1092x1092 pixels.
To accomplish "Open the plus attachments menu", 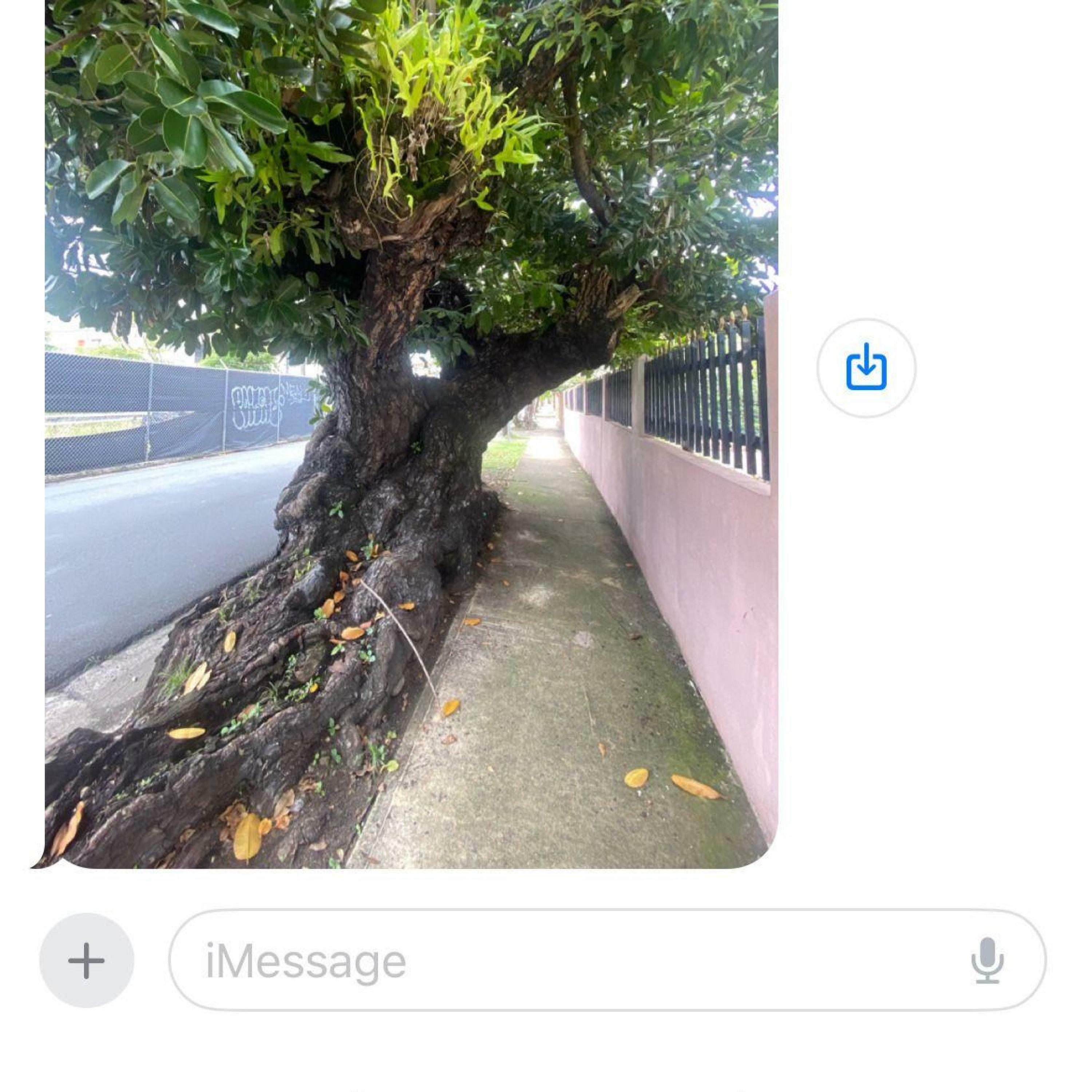I will point(87,960).
